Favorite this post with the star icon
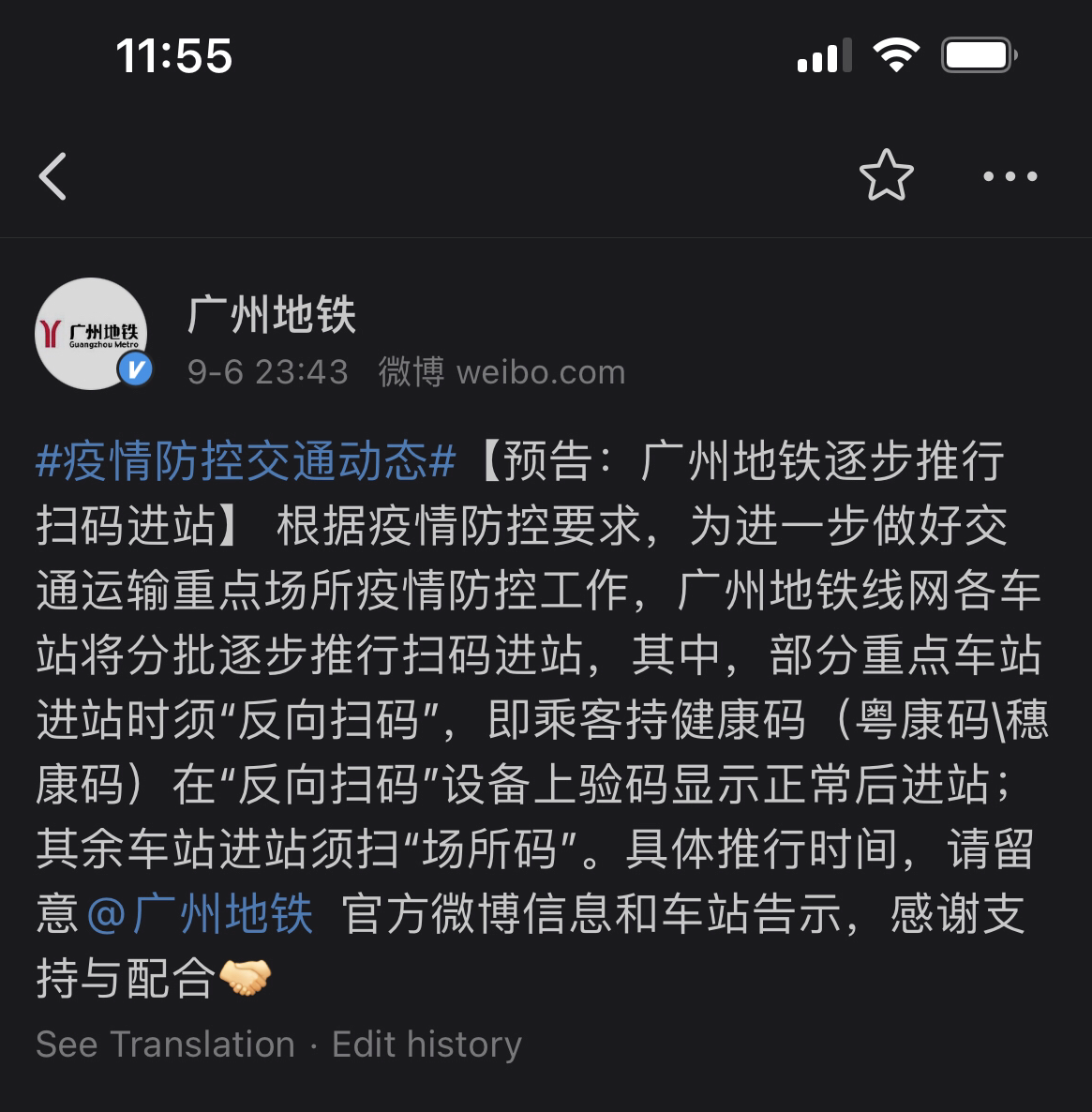This screenshot has height=1112, width=1092. (x=886, y=175)
